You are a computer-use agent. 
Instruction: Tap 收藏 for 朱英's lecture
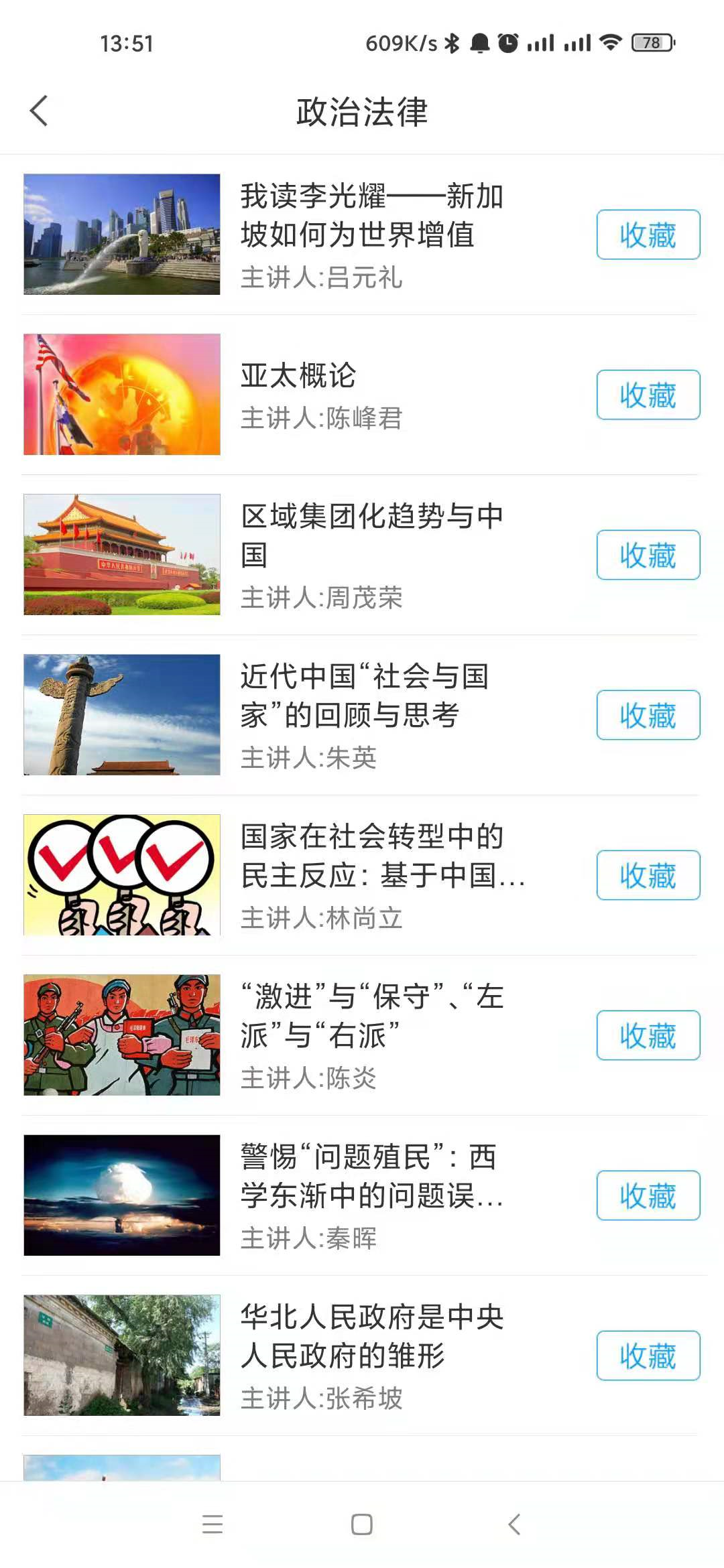tap(648, 715)
